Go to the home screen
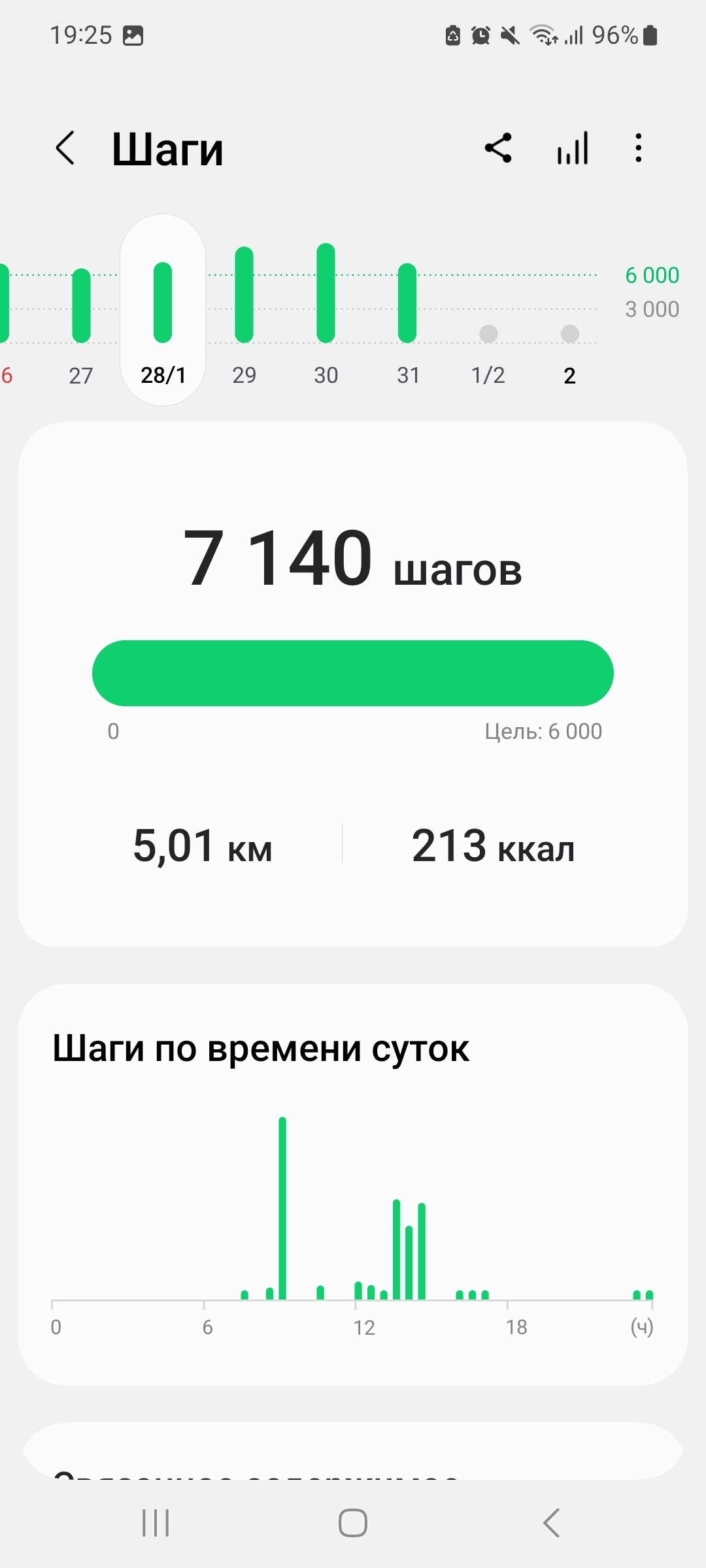This screenshot has height=1568, width=706. click(353, 1523)
